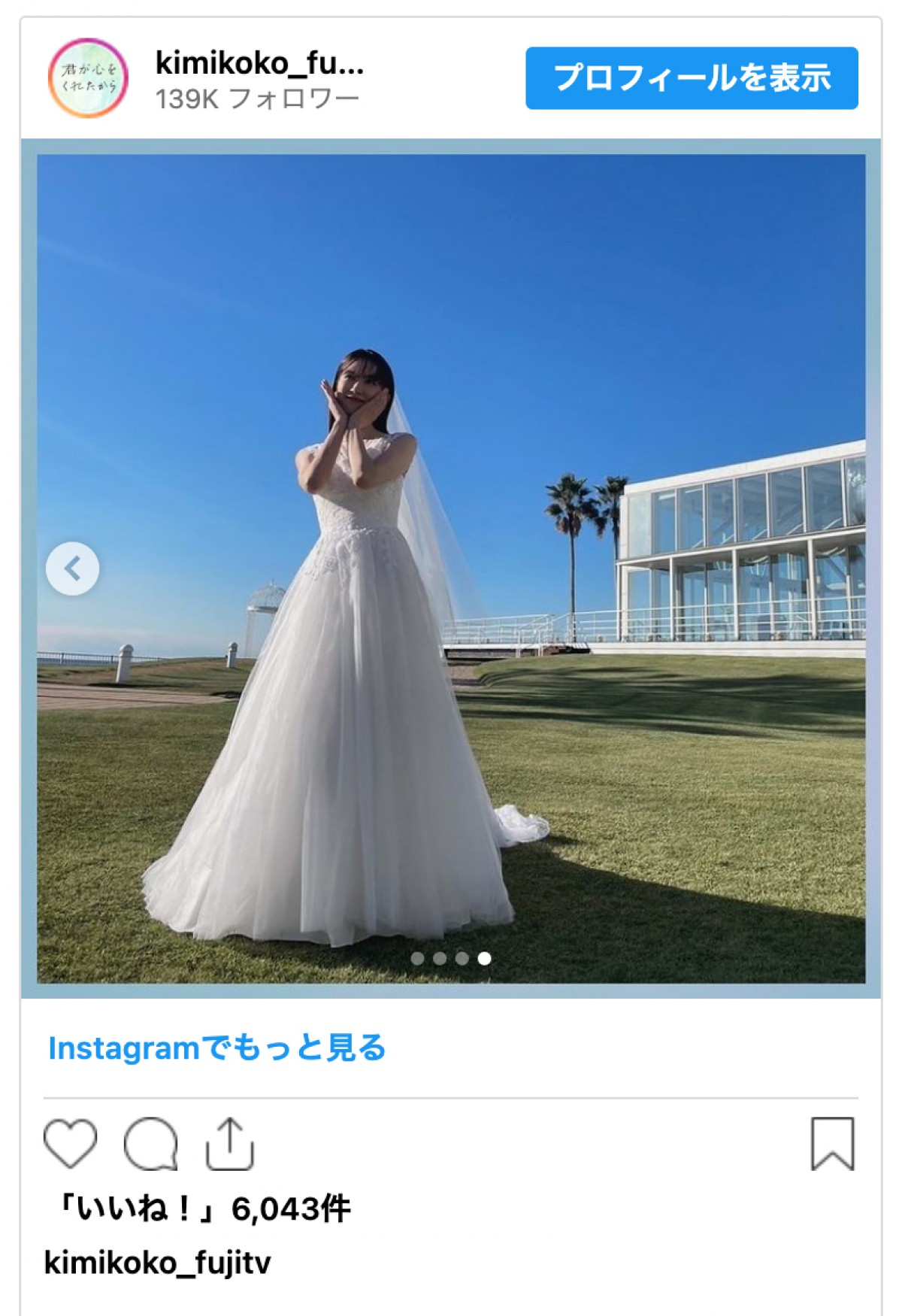Viewport: 902px width, 1316px height.
Task: Share this post via the share icon
Action: [x=230, y=1144]
